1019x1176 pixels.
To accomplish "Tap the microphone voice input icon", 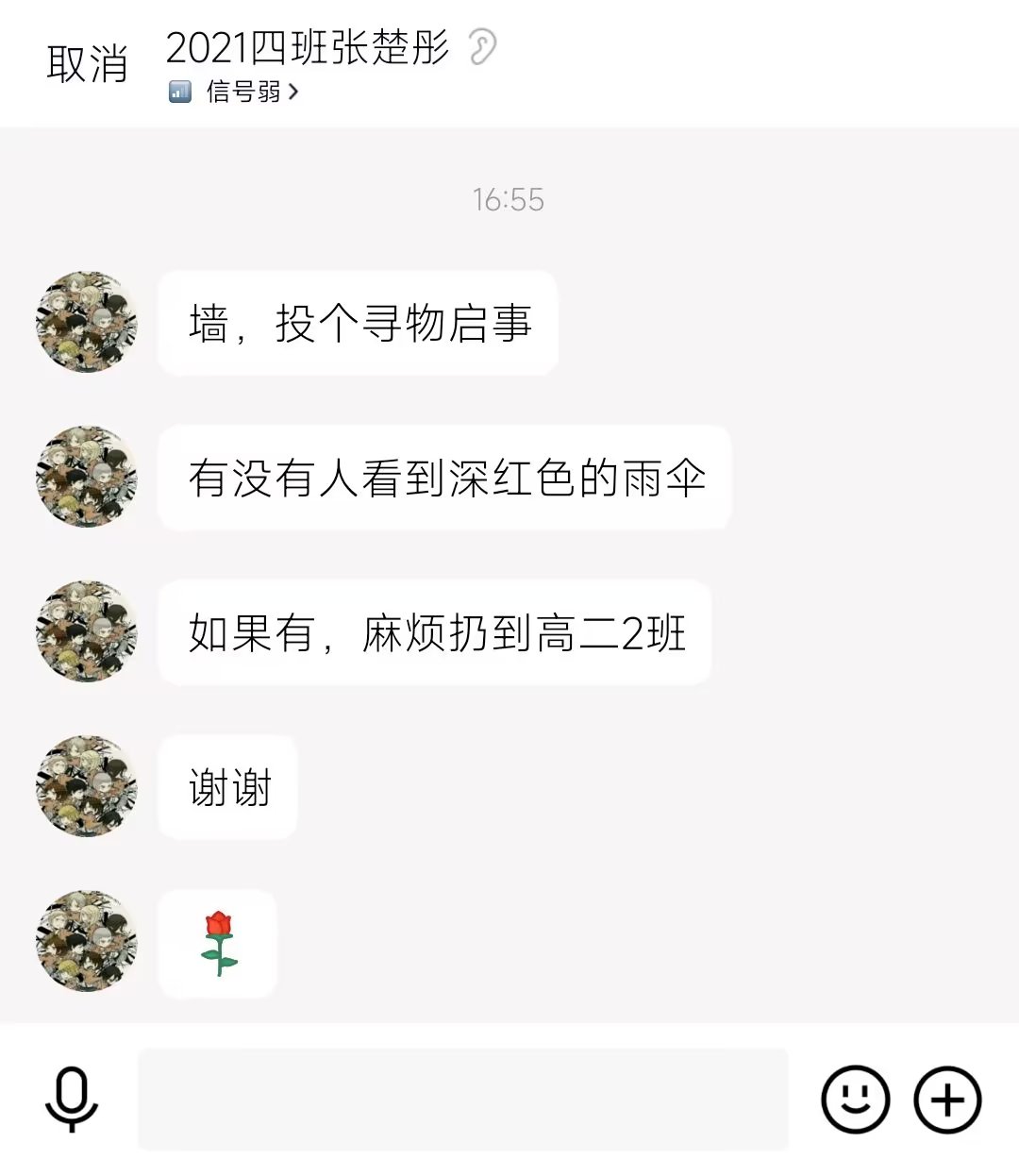I will (x=72, y=1099).
